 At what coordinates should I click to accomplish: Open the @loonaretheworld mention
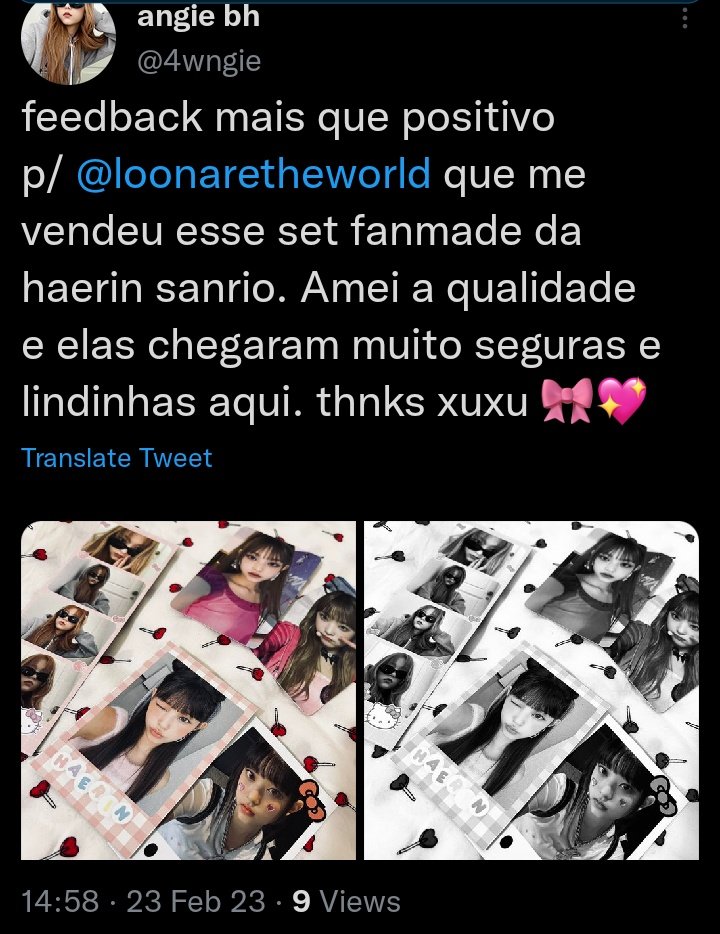pyautogui.click(x=253, y=175)
